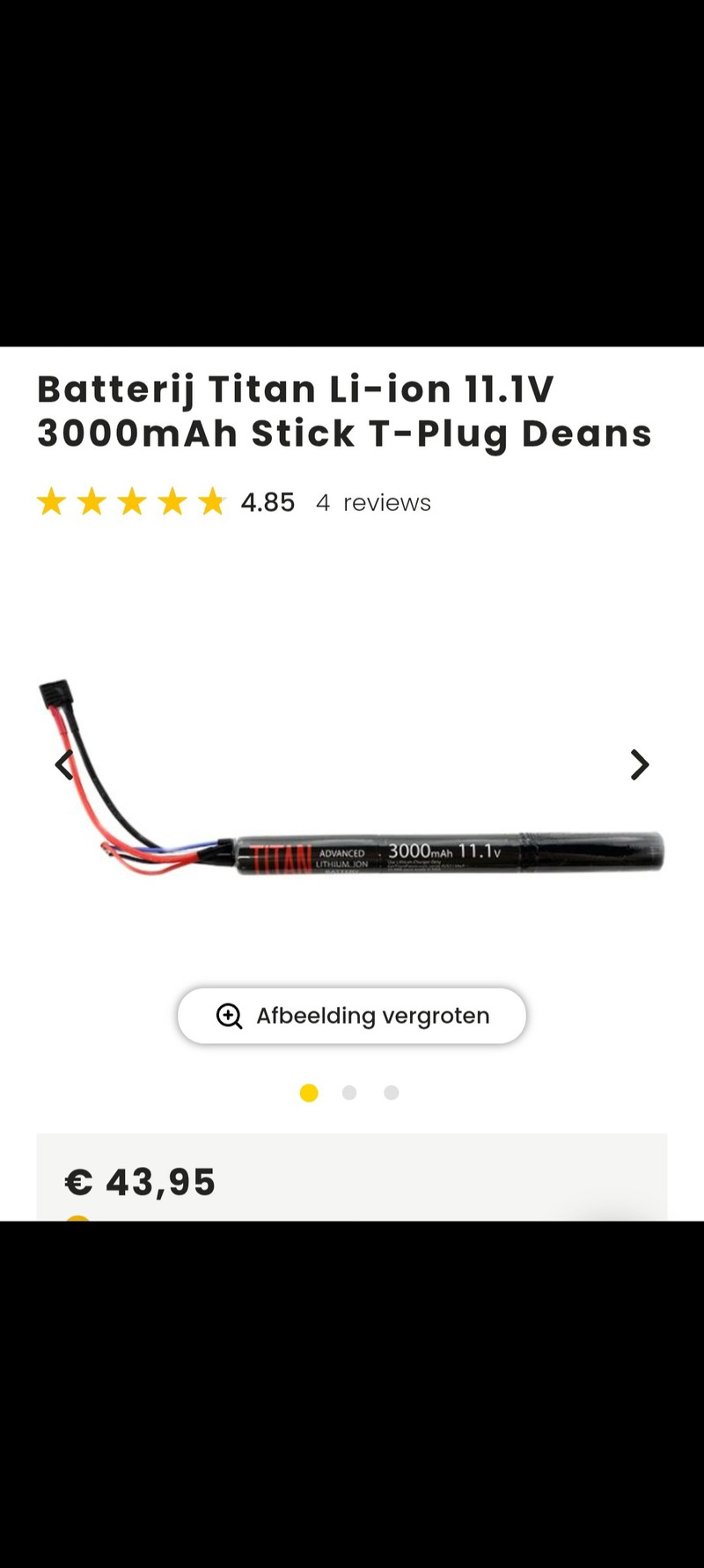Select the third carousel dot

[390, 1092]
